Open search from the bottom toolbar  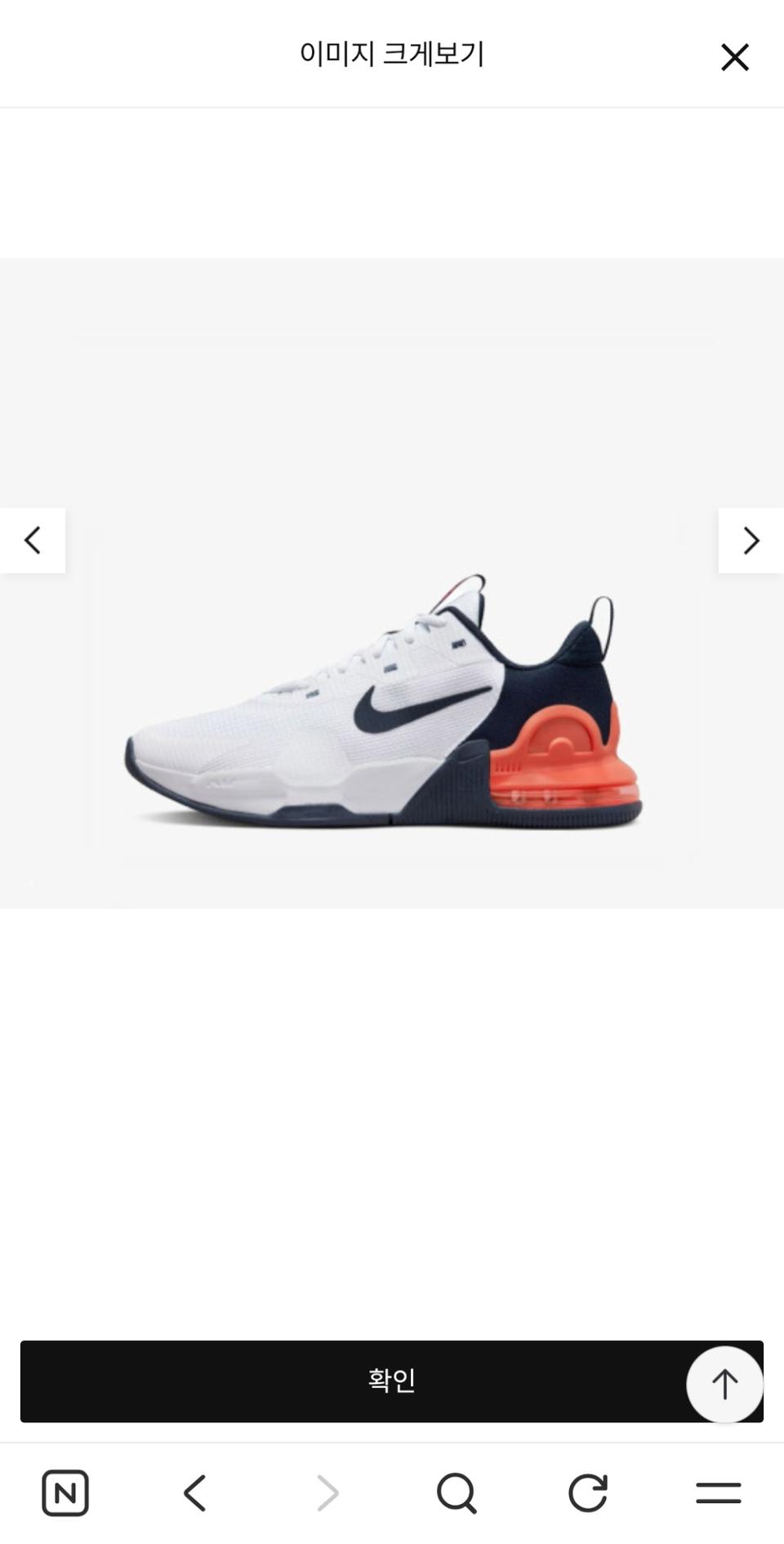tap(457, 1493)
